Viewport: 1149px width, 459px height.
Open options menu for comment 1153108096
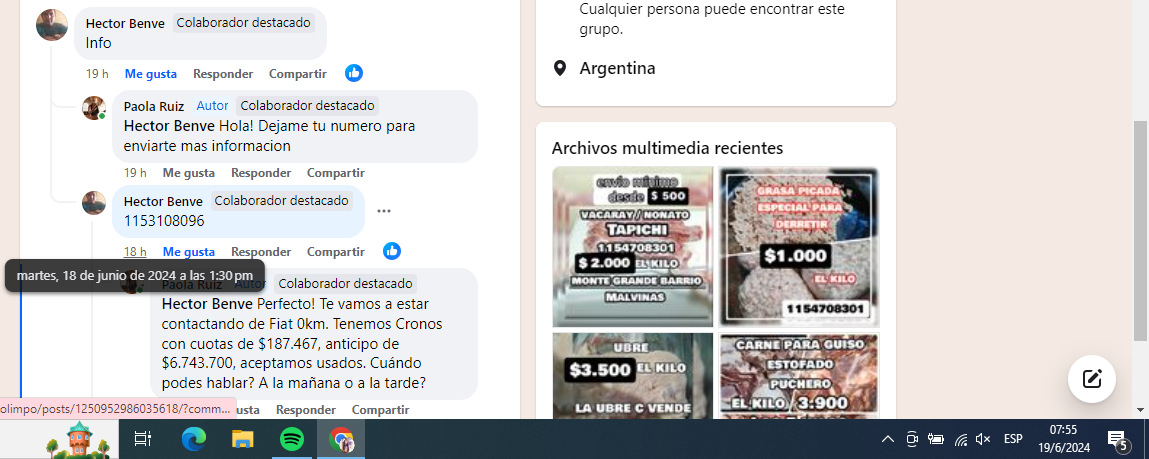click(384, 211)
